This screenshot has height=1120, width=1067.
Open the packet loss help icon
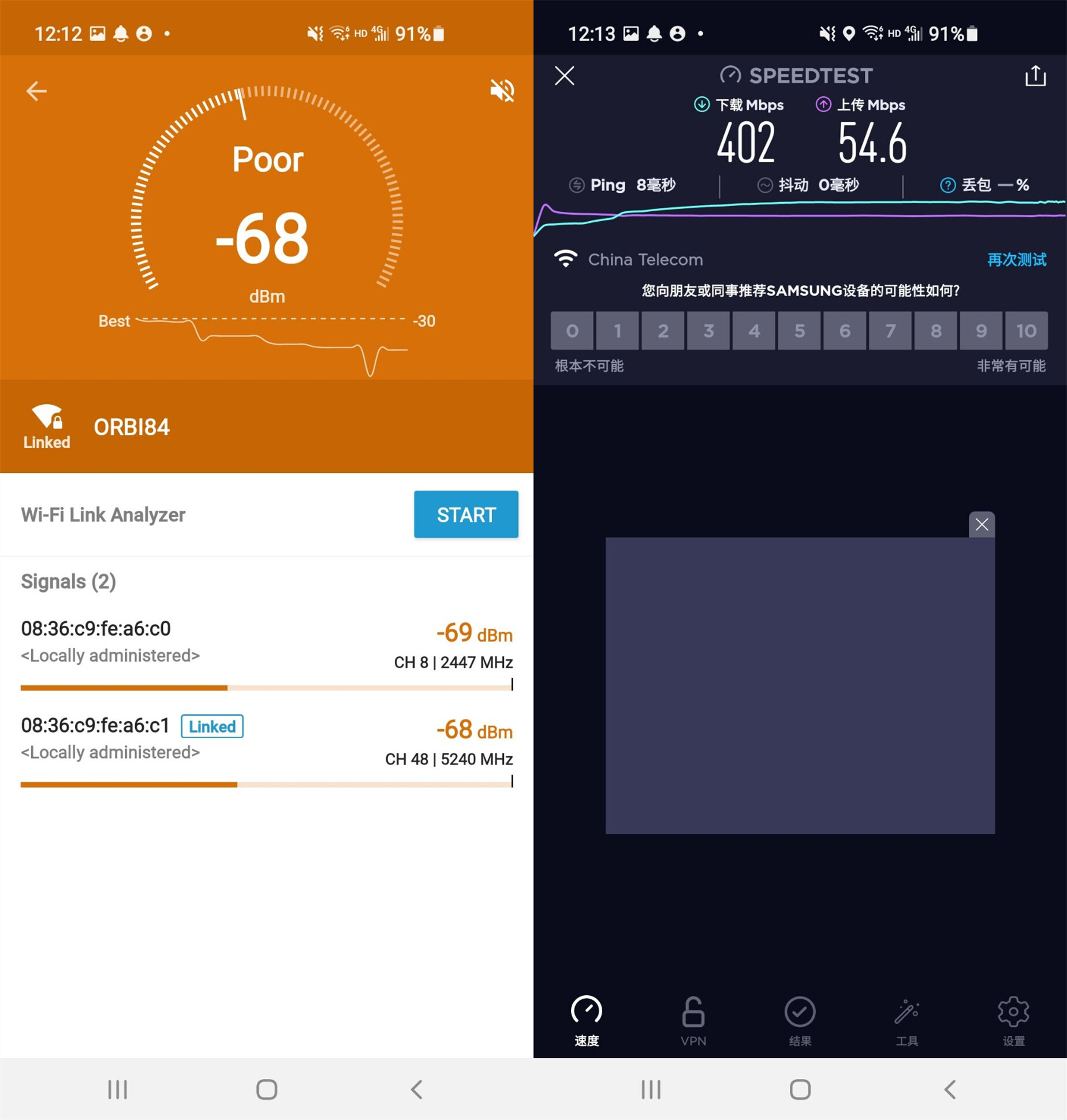(947, 185)
